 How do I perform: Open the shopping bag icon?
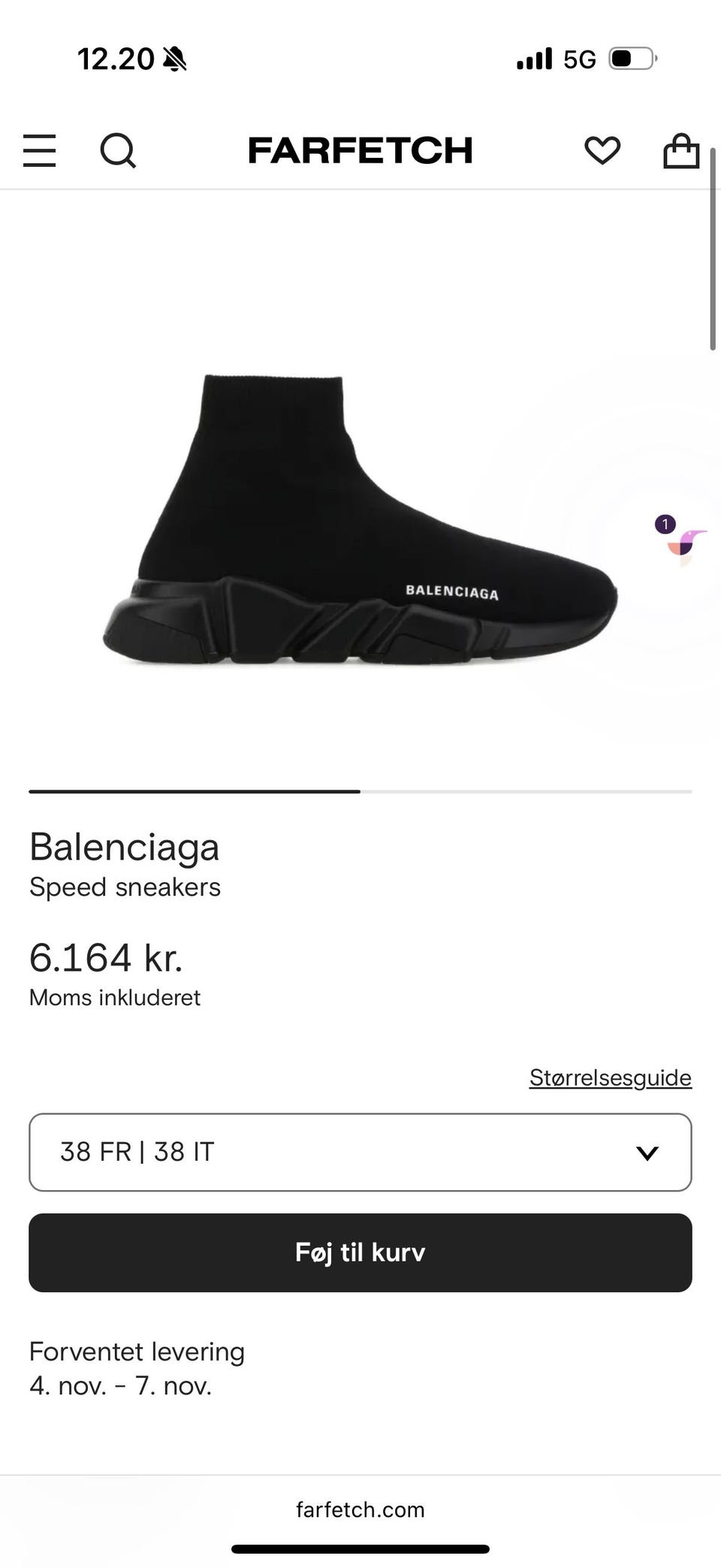(680, 150)
